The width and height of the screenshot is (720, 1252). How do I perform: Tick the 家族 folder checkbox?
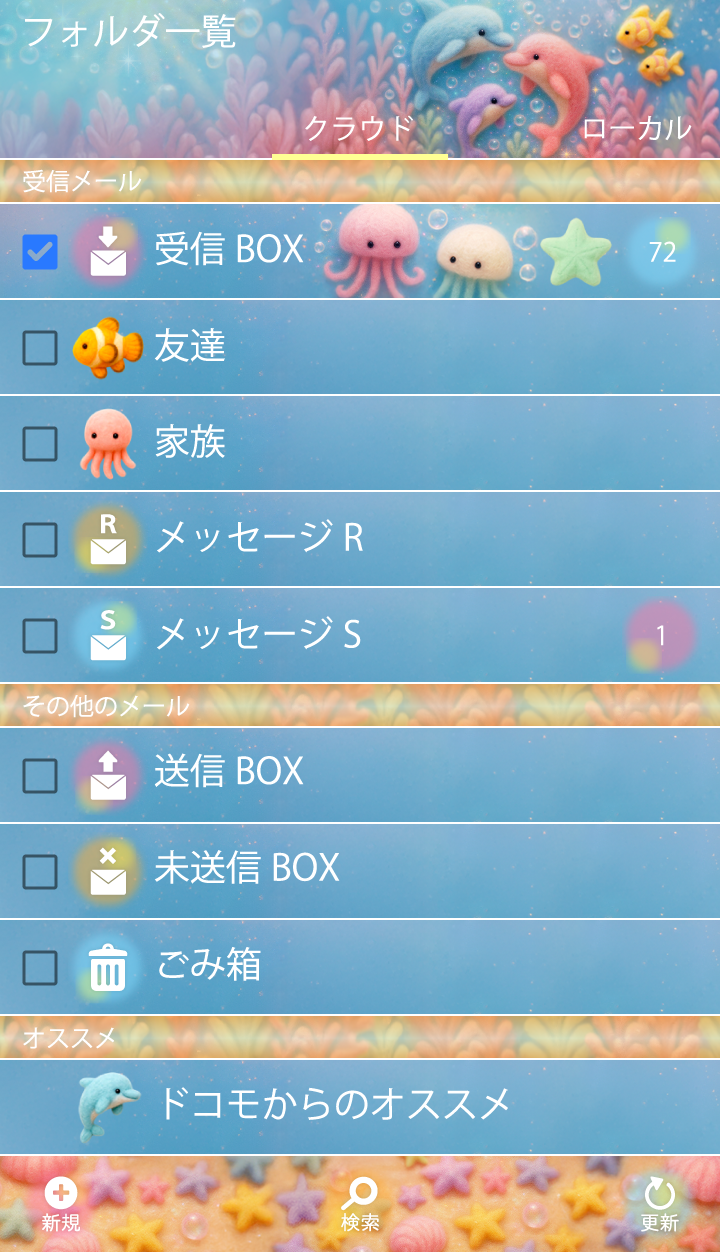[40, 443]
